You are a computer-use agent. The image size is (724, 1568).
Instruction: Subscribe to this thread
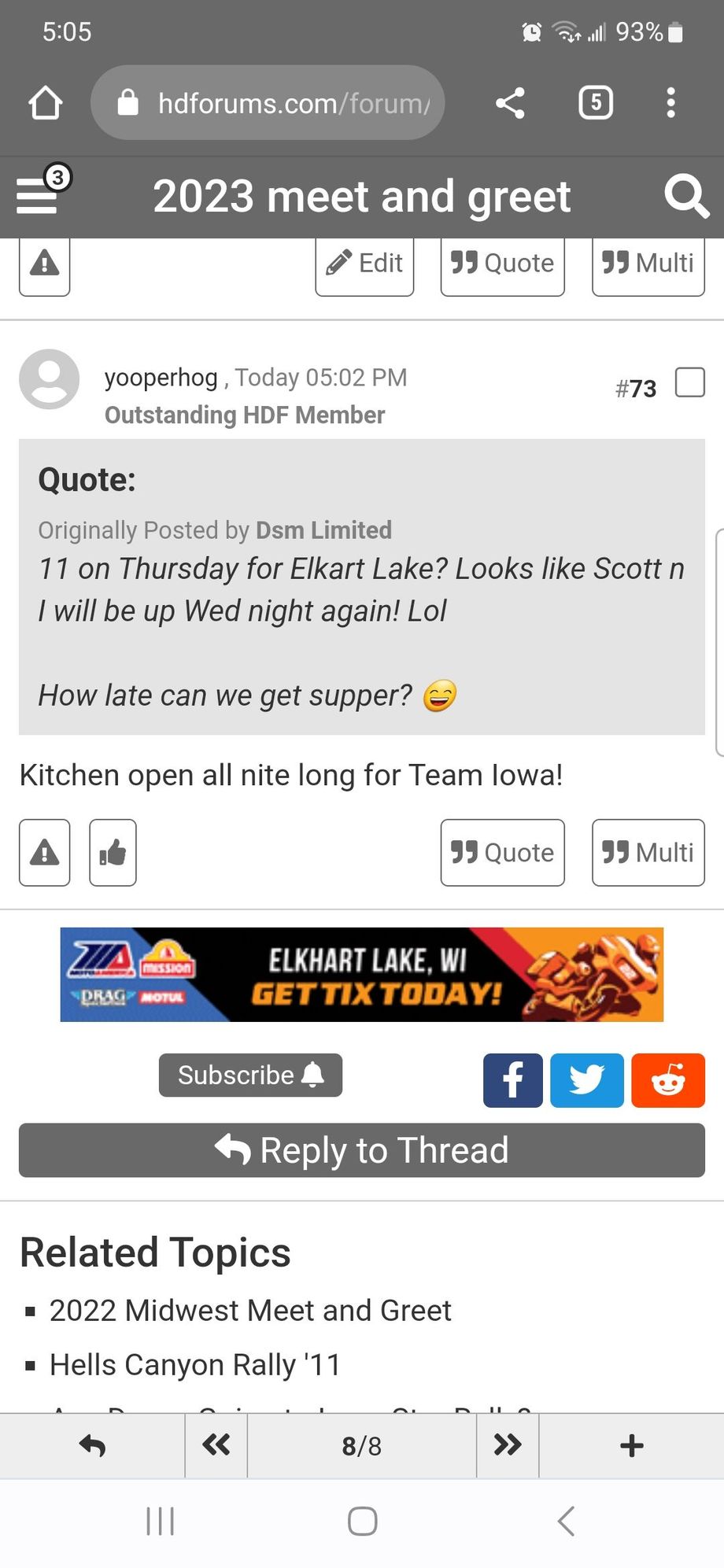pos(250,1075)
